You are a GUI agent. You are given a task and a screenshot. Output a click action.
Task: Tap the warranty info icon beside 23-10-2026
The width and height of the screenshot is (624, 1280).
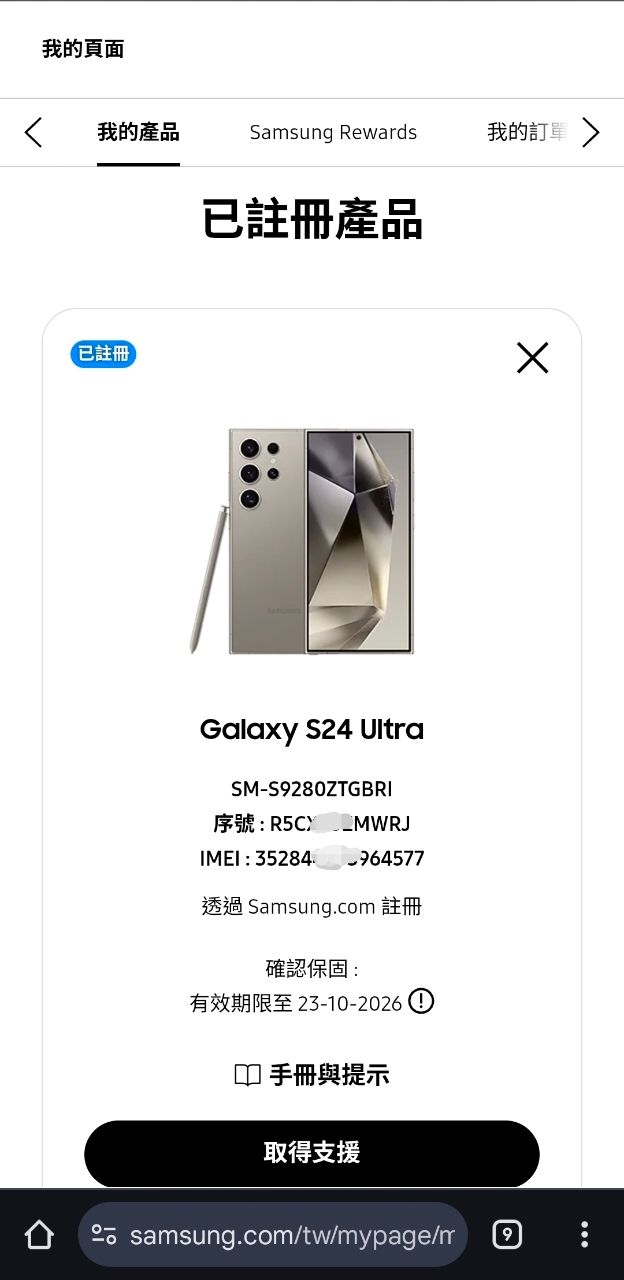[421, 1001]
